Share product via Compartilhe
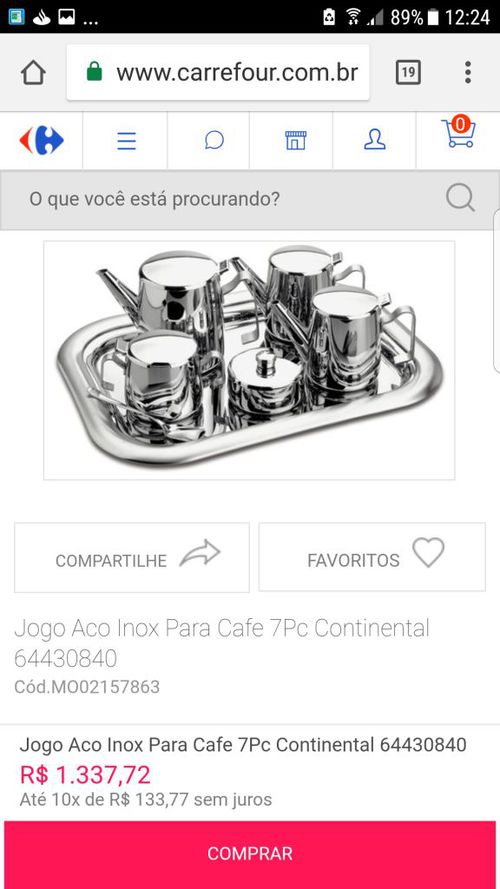The height and width of the screenshot is (889, 500). pyautogui.click(x=132, y=558)
